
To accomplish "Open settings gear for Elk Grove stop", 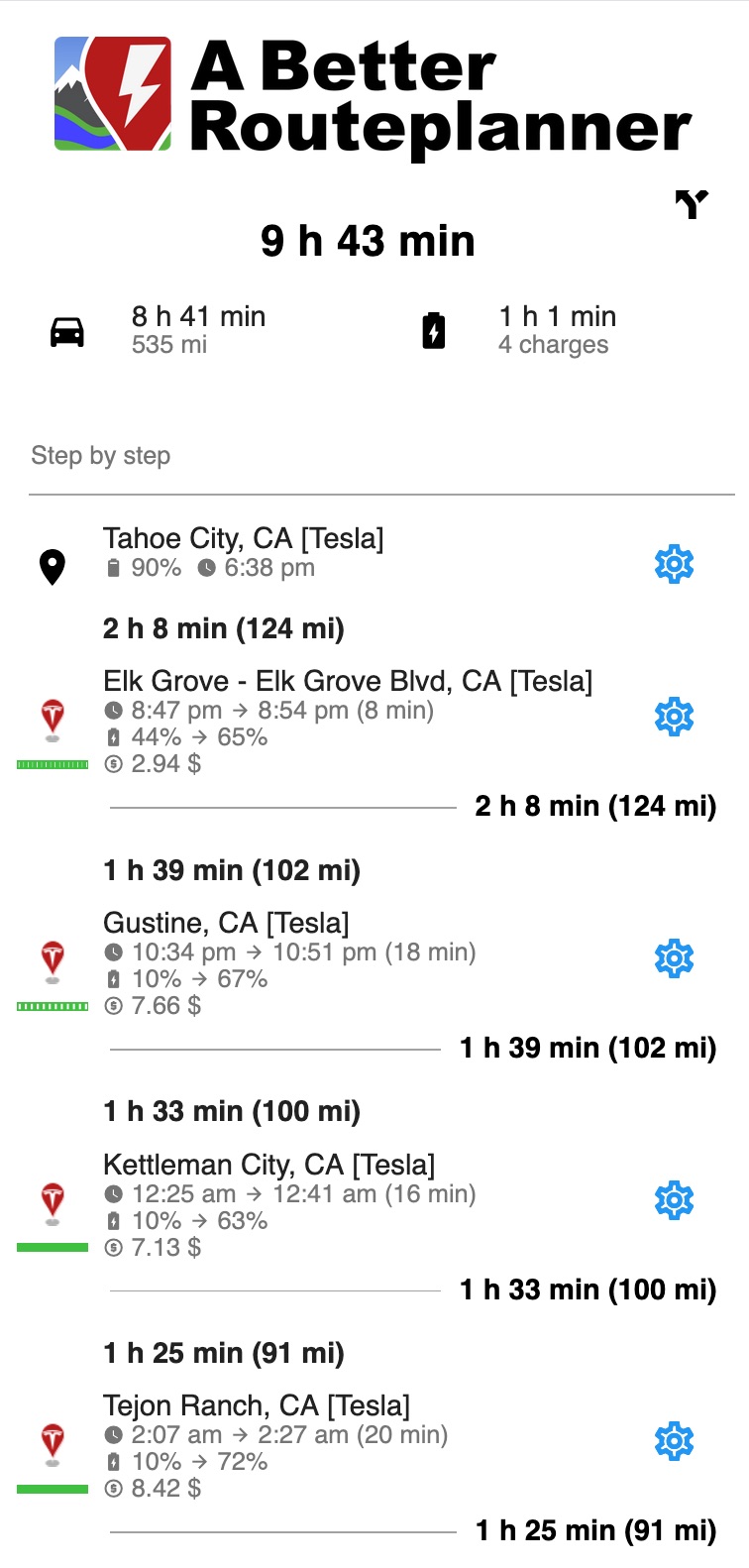I will tap(674, 717).
